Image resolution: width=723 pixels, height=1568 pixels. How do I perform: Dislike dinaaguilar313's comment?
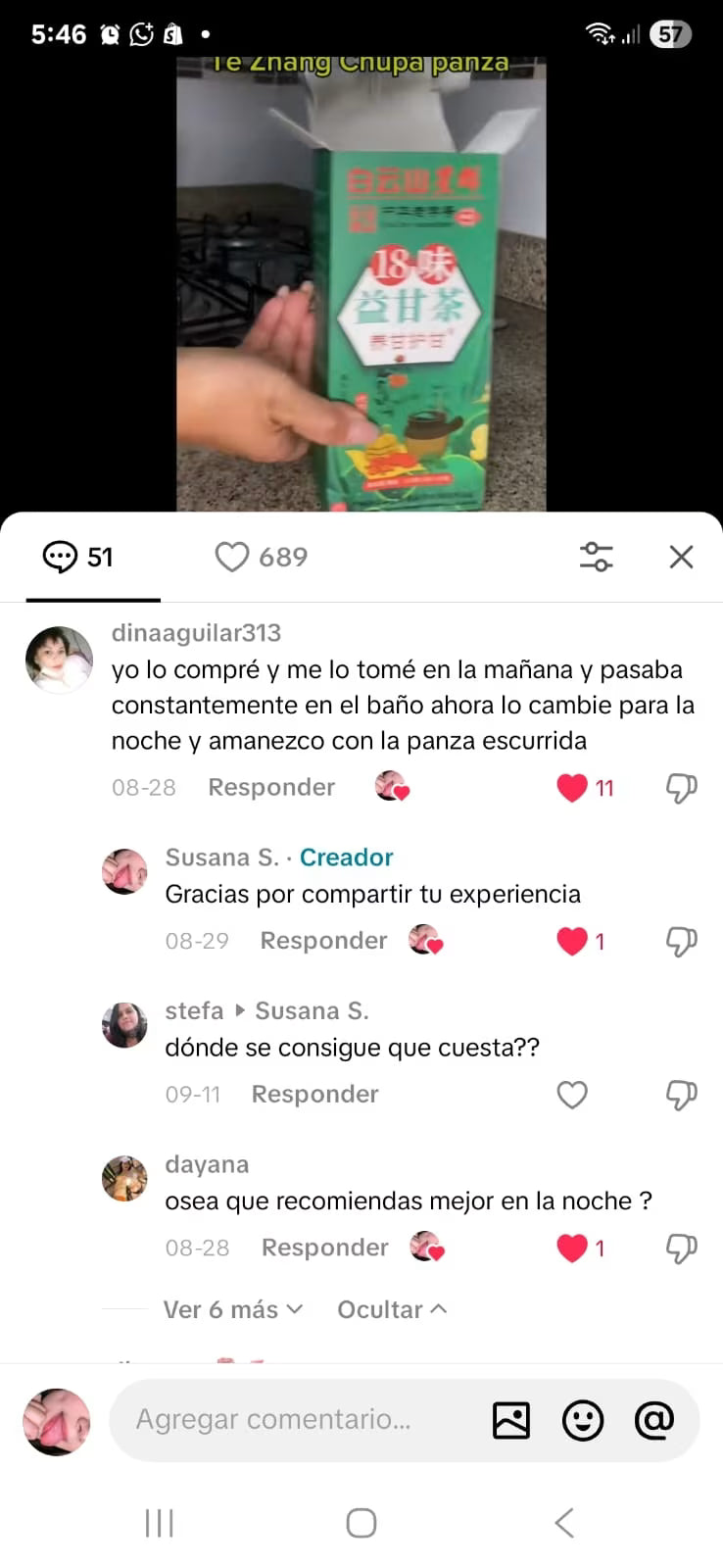coord(681,787)
